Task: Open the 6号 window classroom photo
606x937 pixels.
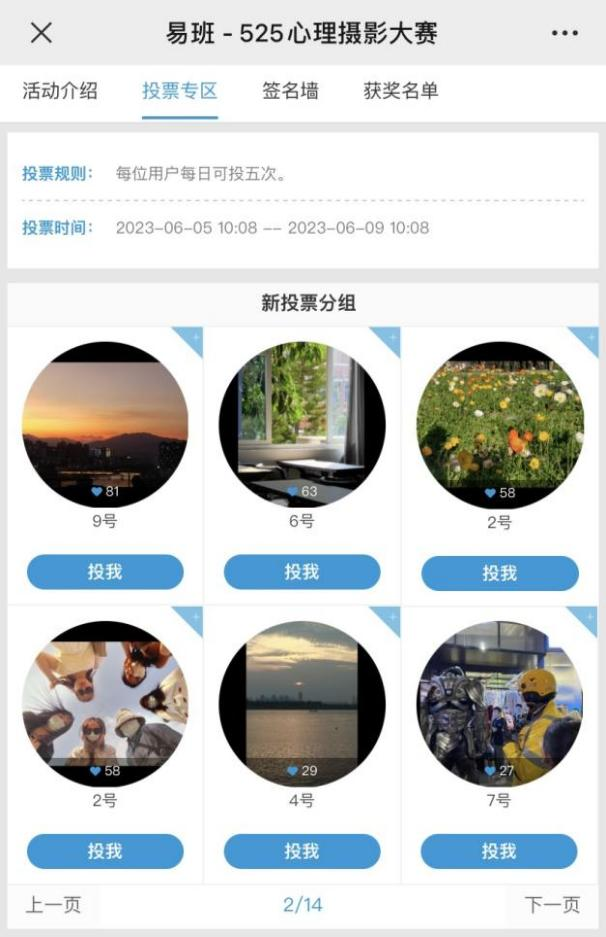Action: (302, 425)
